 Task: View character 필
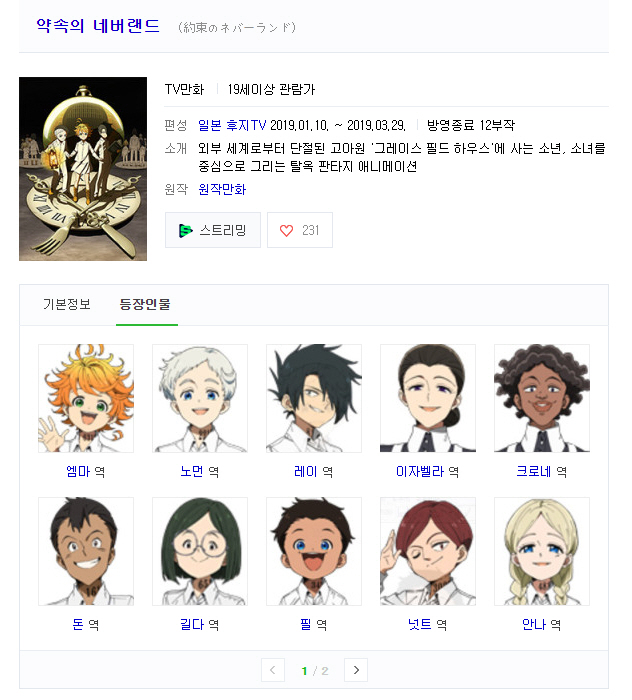tap(308, 624)
